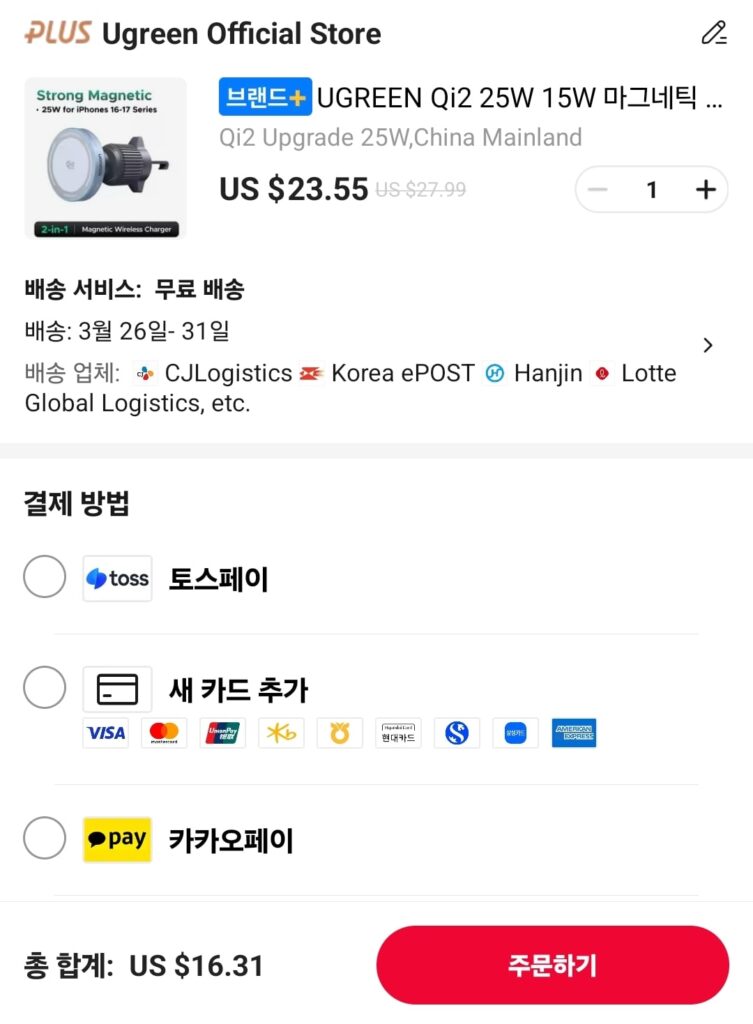The image size is (753, 1024).
Task: Select Toss Pay as payment method
Action: pos(44,577)
